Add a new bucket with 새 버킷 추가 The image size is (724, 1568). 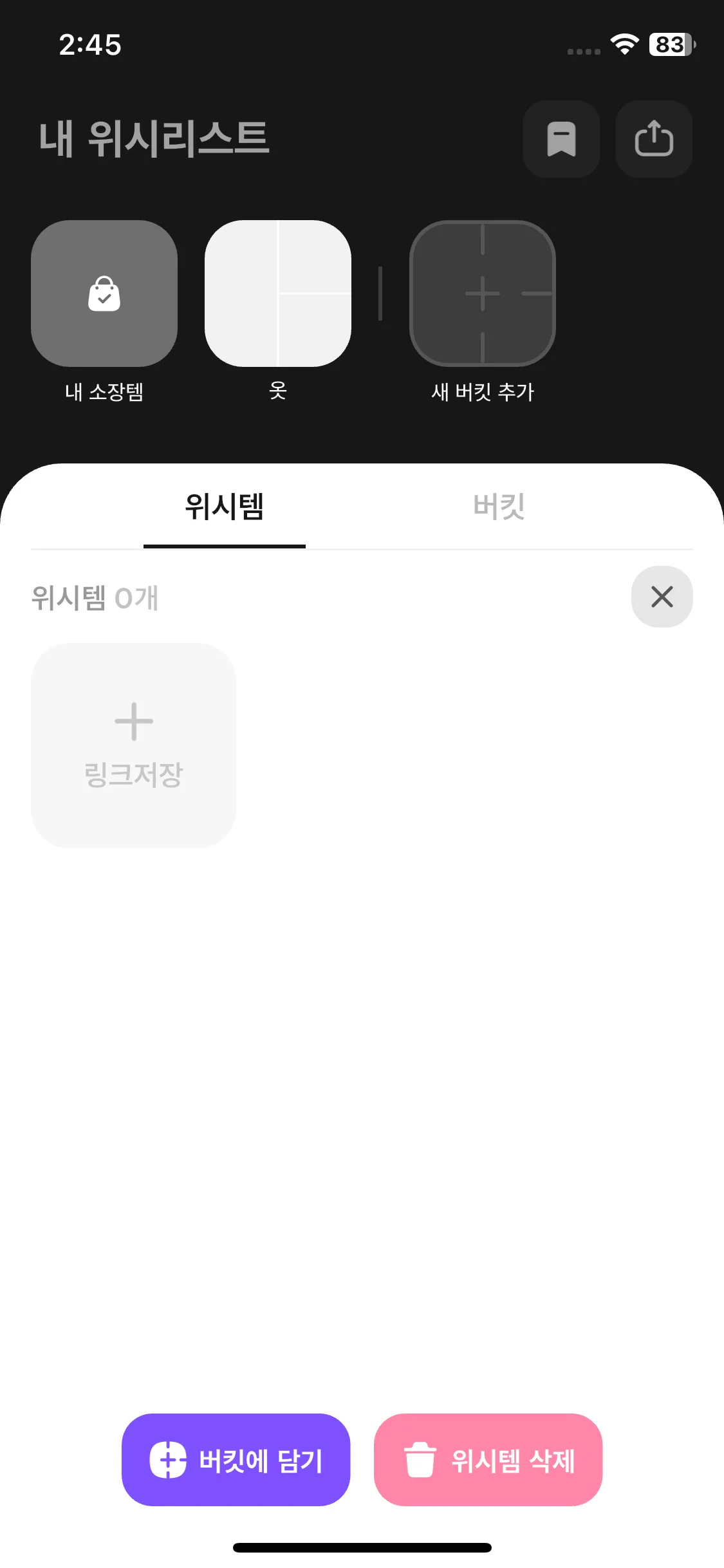[x=483, y=294]
